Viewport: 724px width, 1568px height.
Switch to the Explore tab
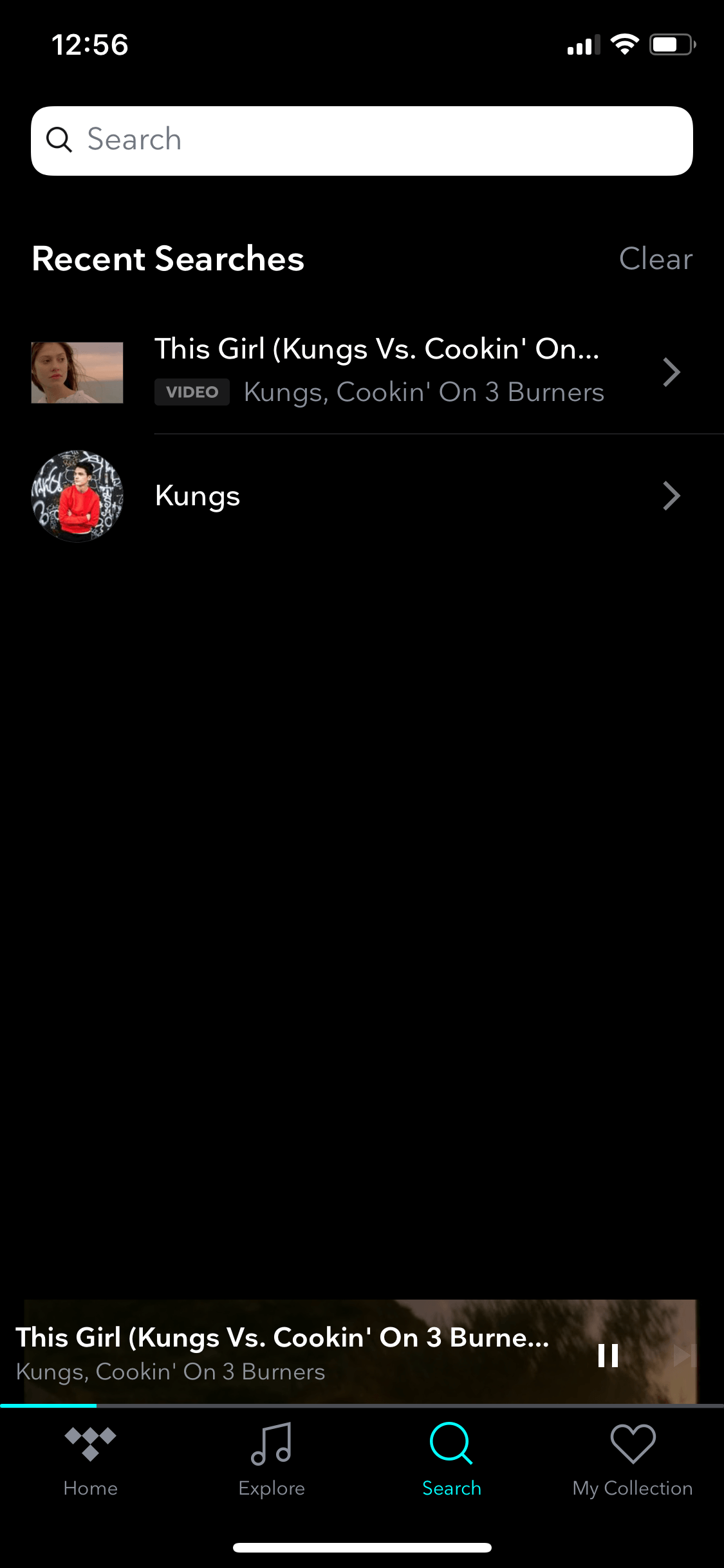click(x=272, y=1461)
